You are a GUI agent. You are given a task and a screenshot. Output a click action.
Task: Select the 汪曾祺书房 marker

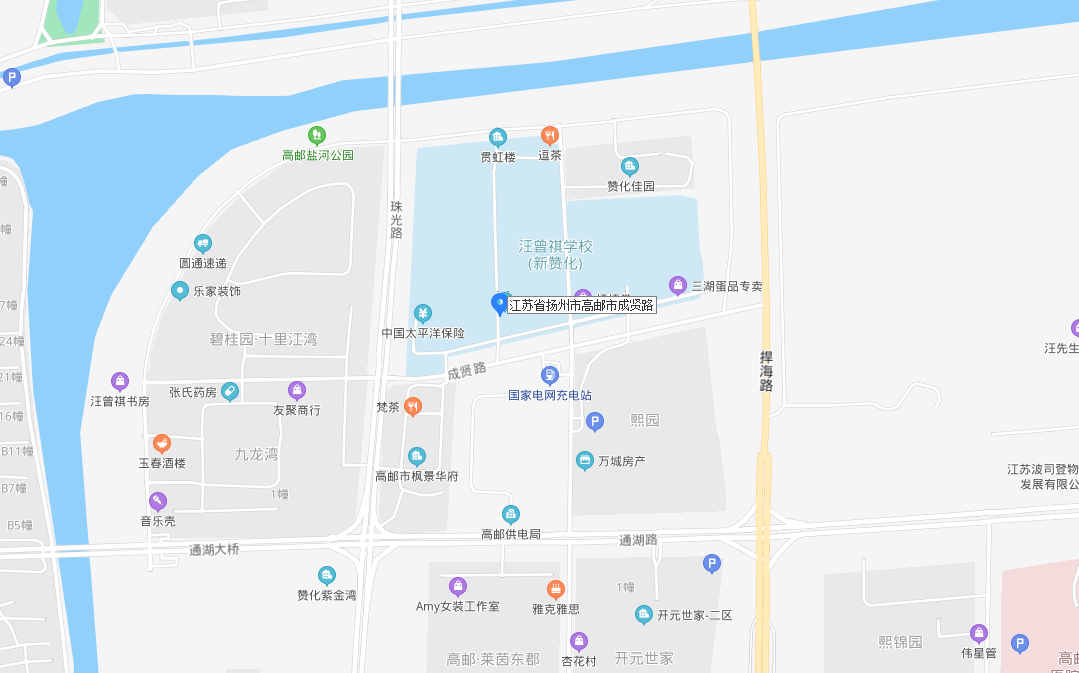(x=120, y=381)
